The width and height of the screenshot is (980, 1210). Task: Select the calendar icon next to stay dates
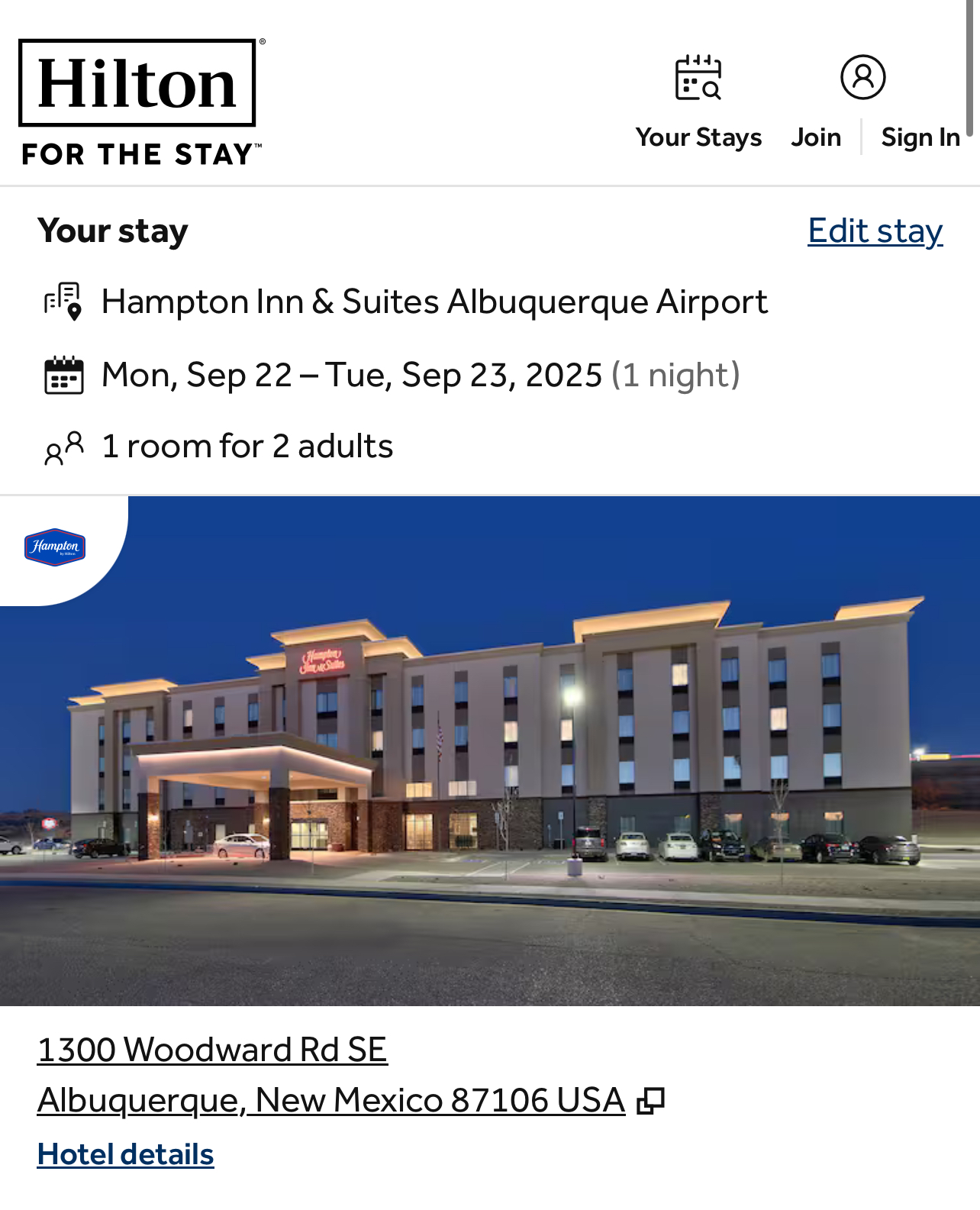click(x=62, y=375)
